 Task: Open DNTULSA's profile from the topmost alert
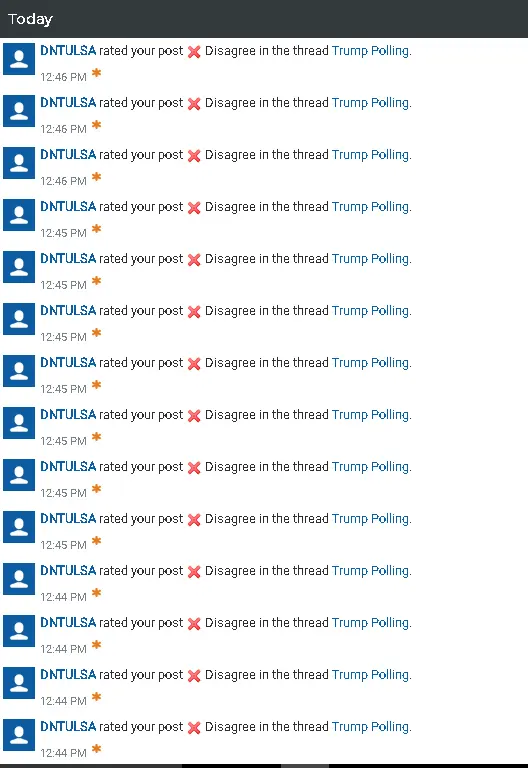tap(68, 50)
